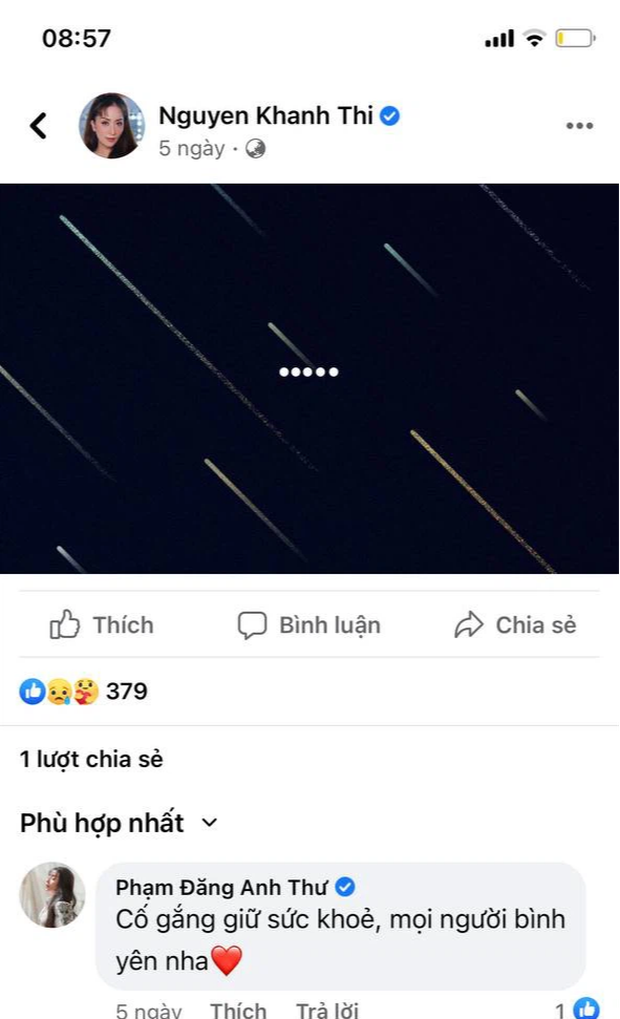
Task: Like the post with Thích
Action: [x=102, y=626]
